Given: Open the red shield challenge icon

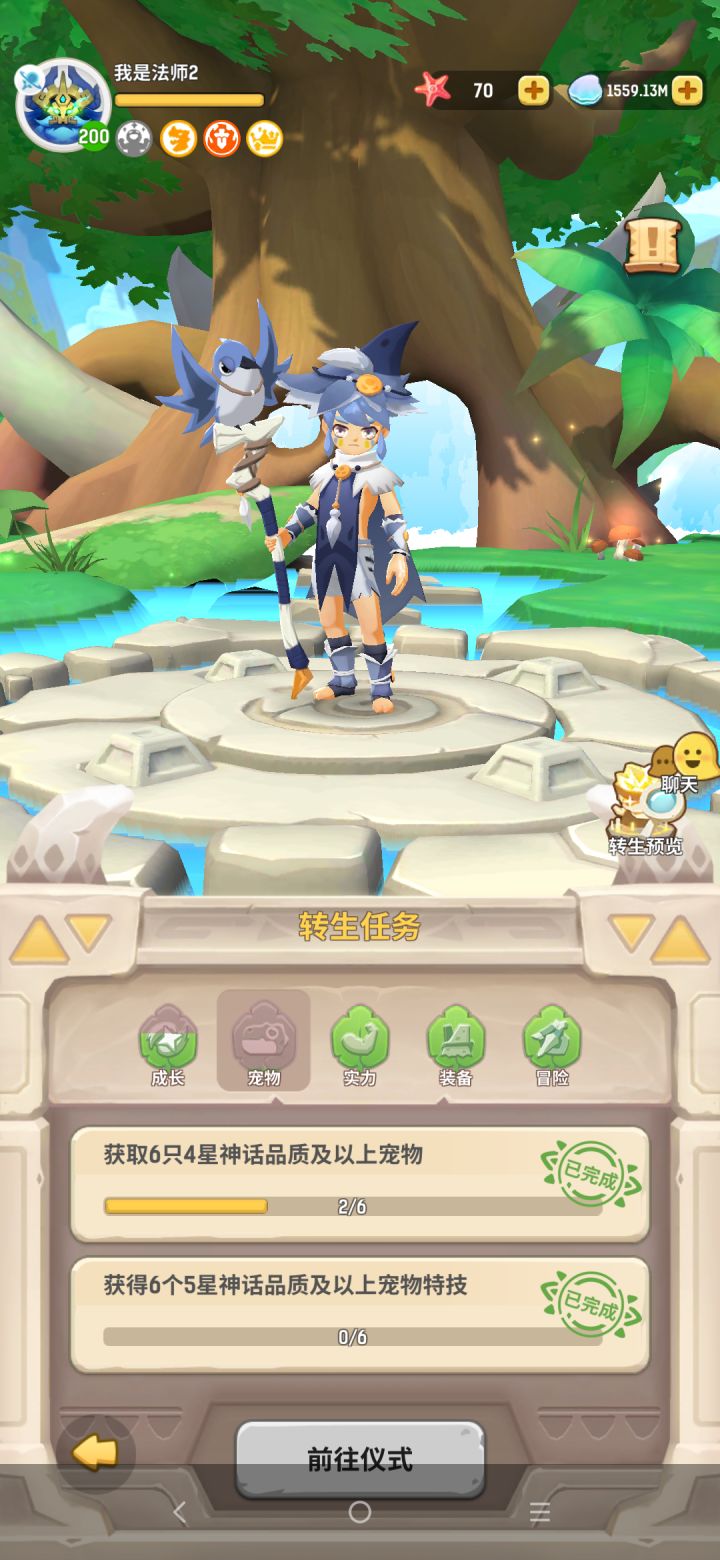Looking at the screenshot, I should point(224,137).
